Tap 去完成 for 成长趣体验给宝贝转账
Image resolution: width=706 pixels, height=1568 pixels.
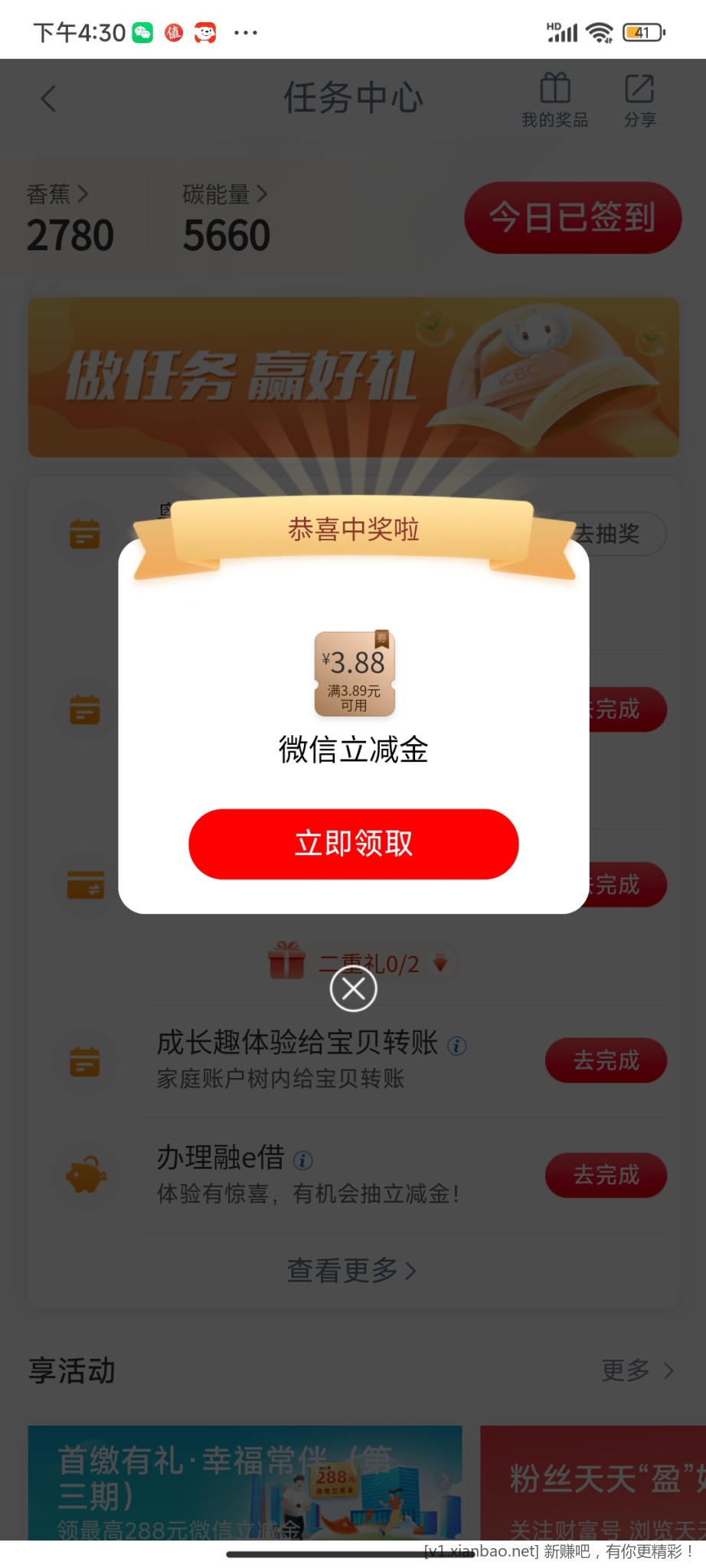[x=606, y=1060]
